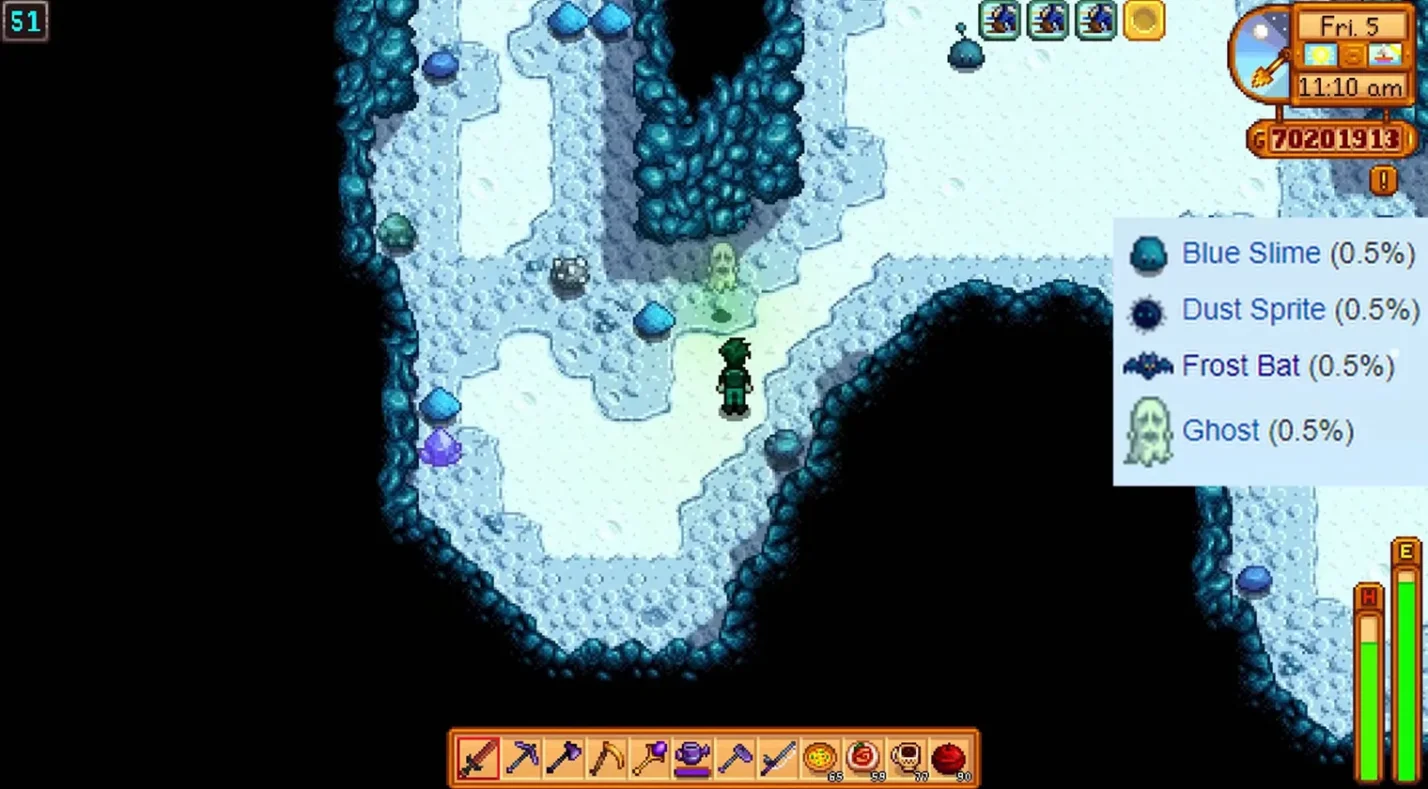Open the quest journal exclamation icon

coord(1384,180)
